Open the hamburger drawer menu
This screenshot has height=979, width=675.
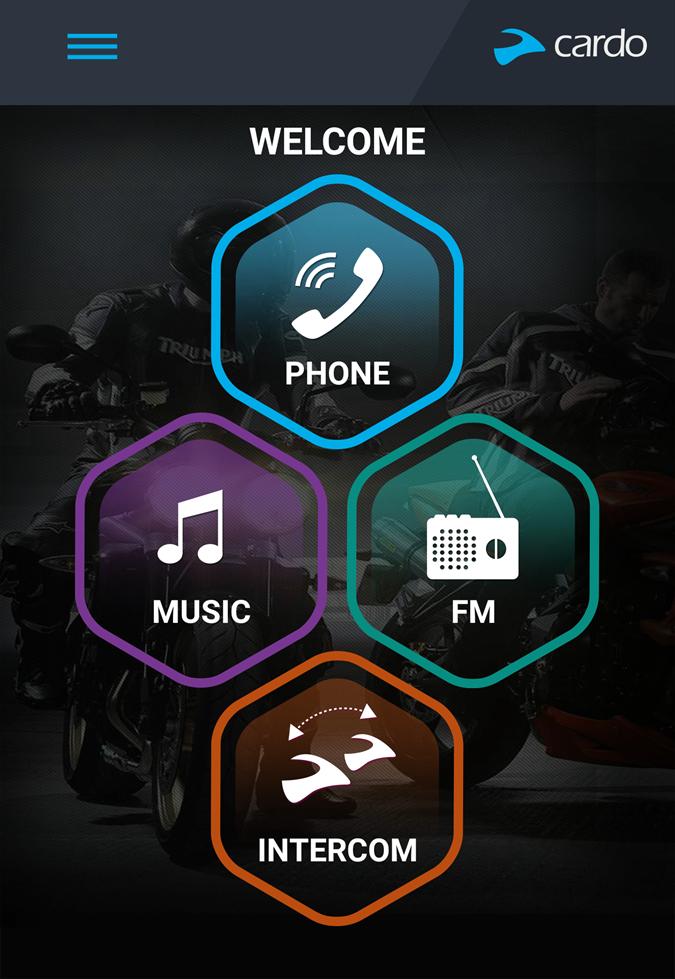92,46
